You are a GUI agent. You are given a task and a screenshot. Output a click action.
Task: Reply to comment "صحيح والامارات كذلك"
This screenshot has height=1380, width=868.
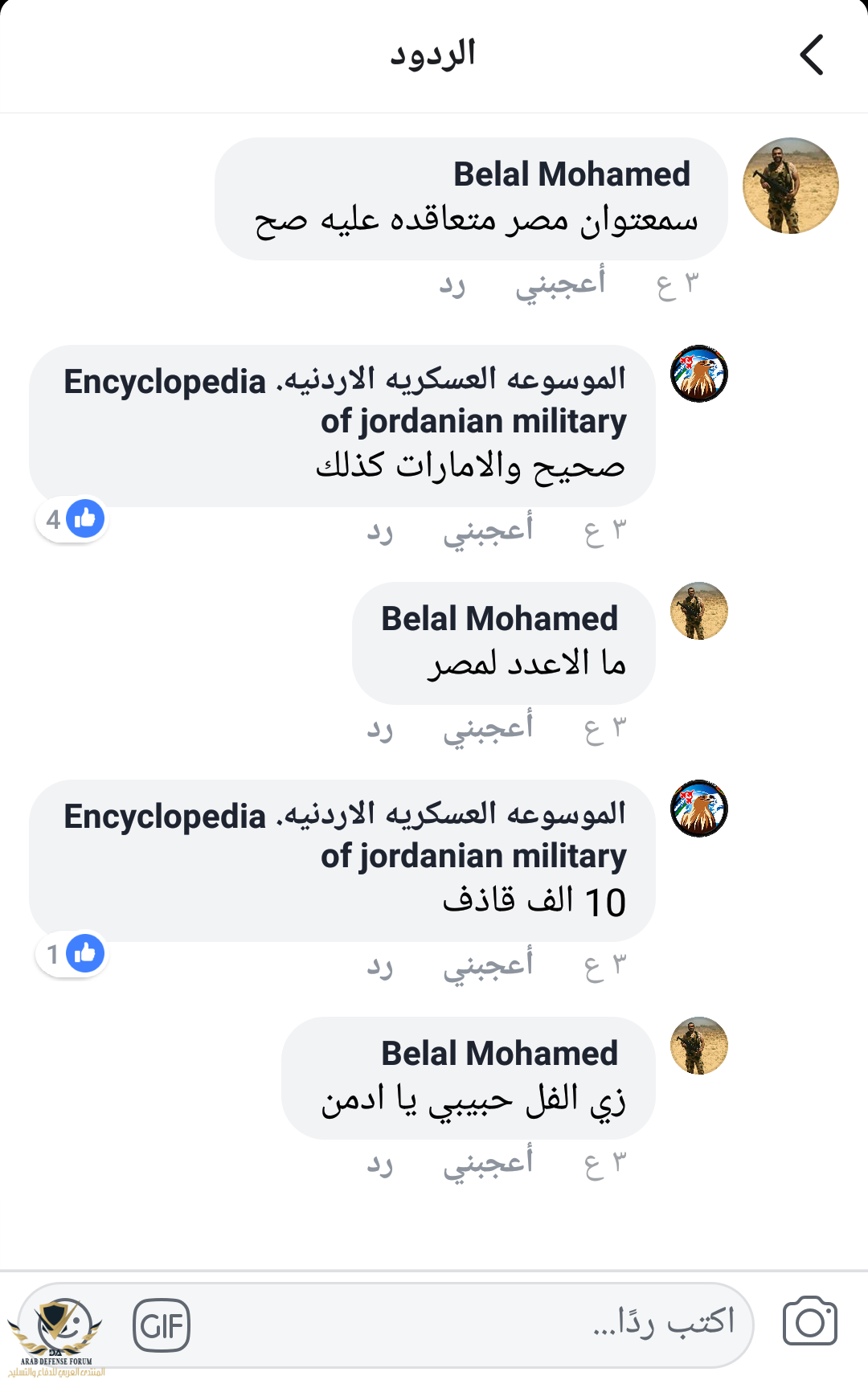(x=380, y=530)
